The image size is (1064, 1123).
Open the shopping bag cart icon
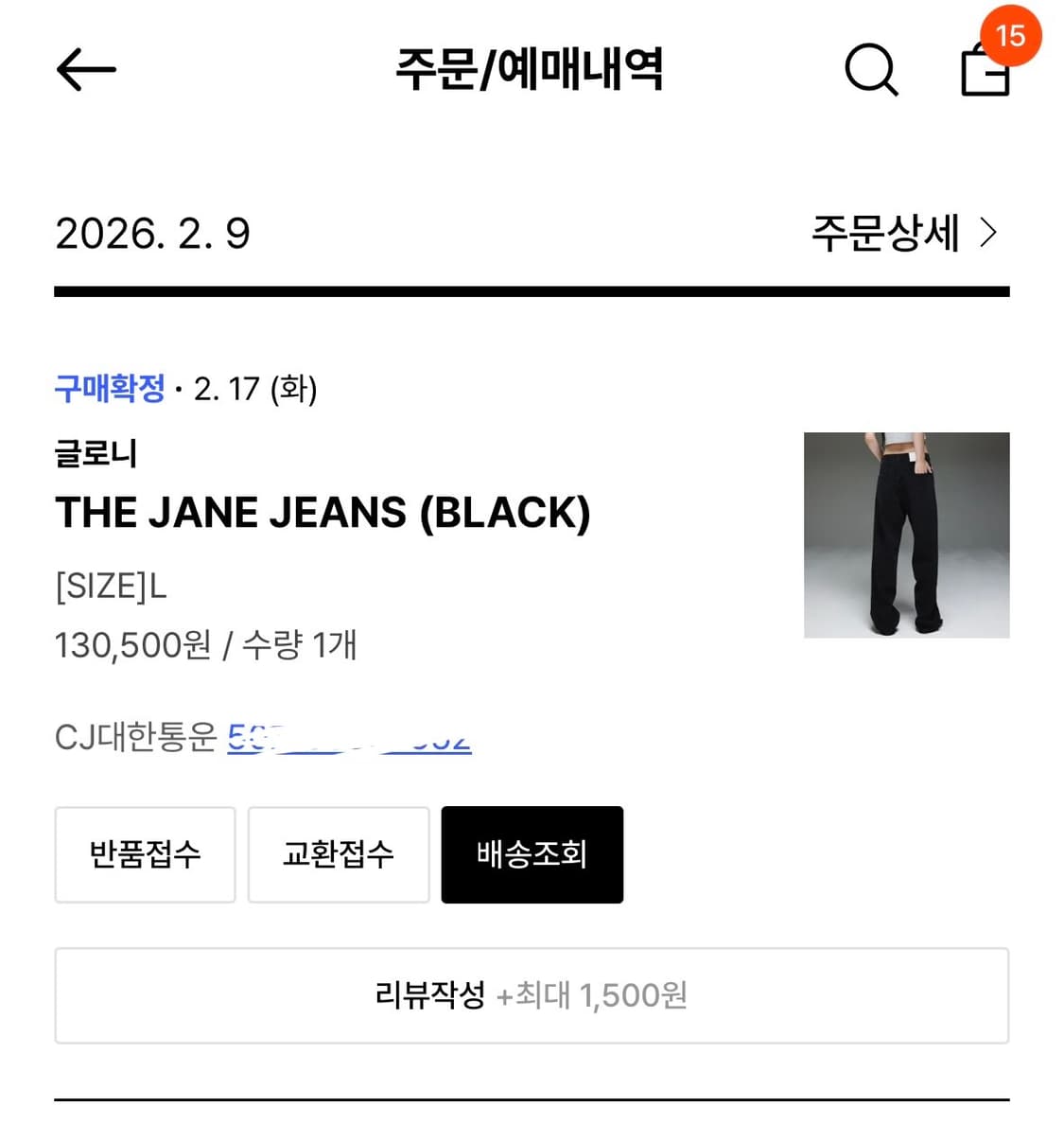click(x=986, y=72)
